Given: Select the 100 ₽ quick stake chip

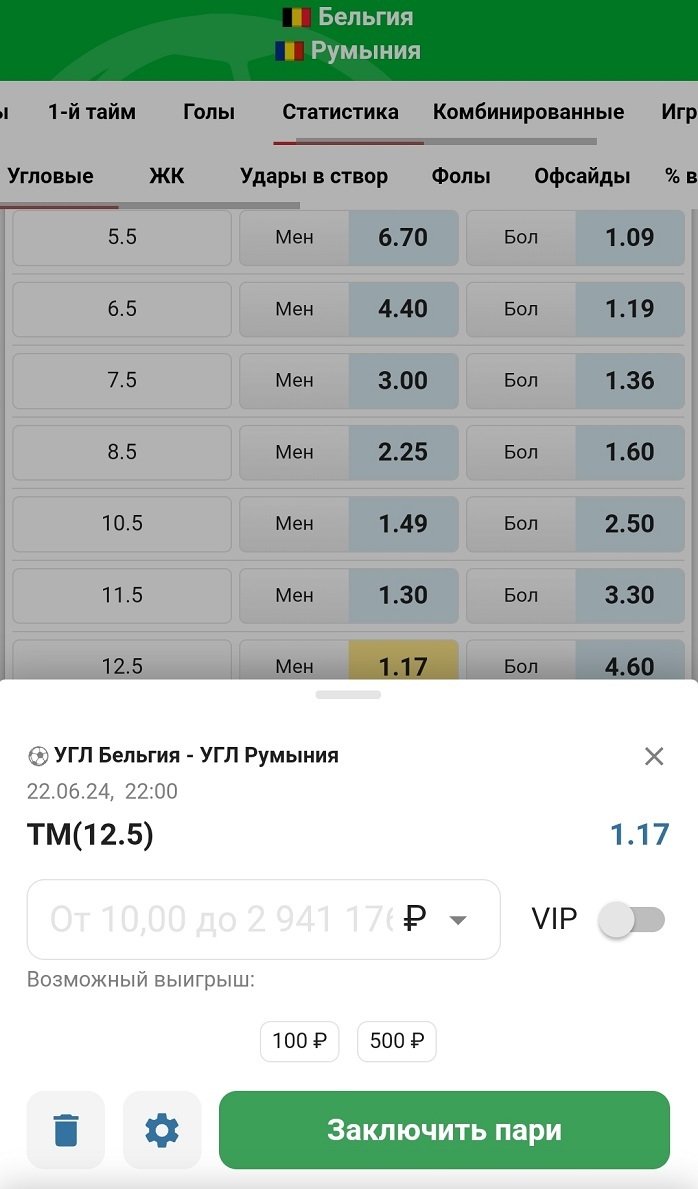Looking at the screenshot, I should (299, 1041).
